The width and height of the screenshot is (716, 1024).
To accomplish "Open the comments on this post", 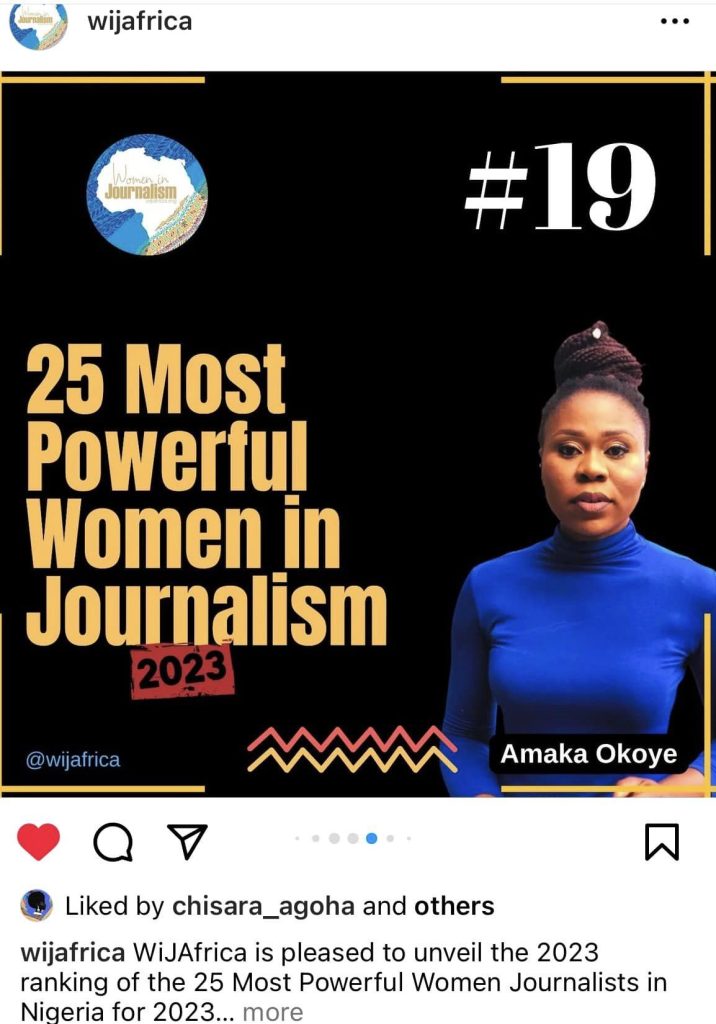I will point(112,842).
